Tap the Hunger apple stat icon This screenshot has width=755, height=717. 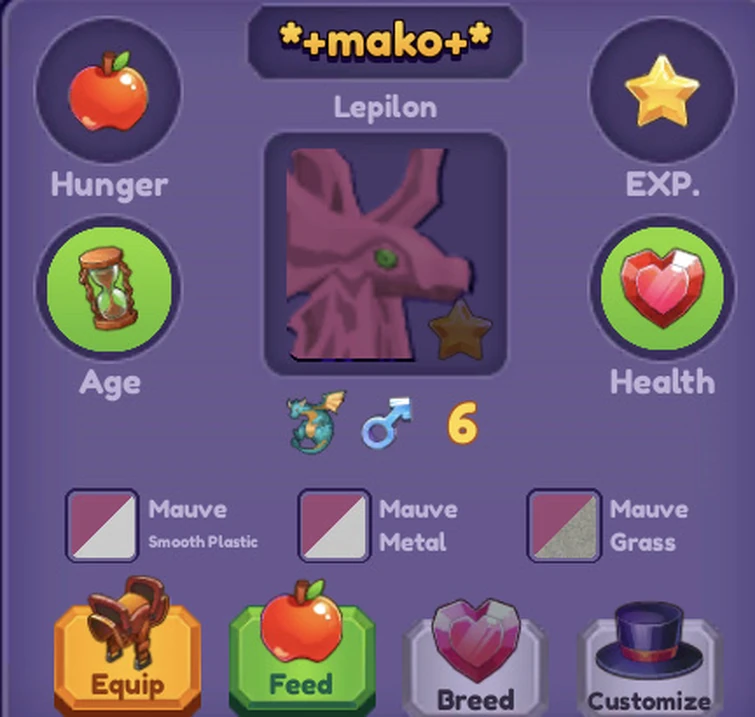coord(108,91)
